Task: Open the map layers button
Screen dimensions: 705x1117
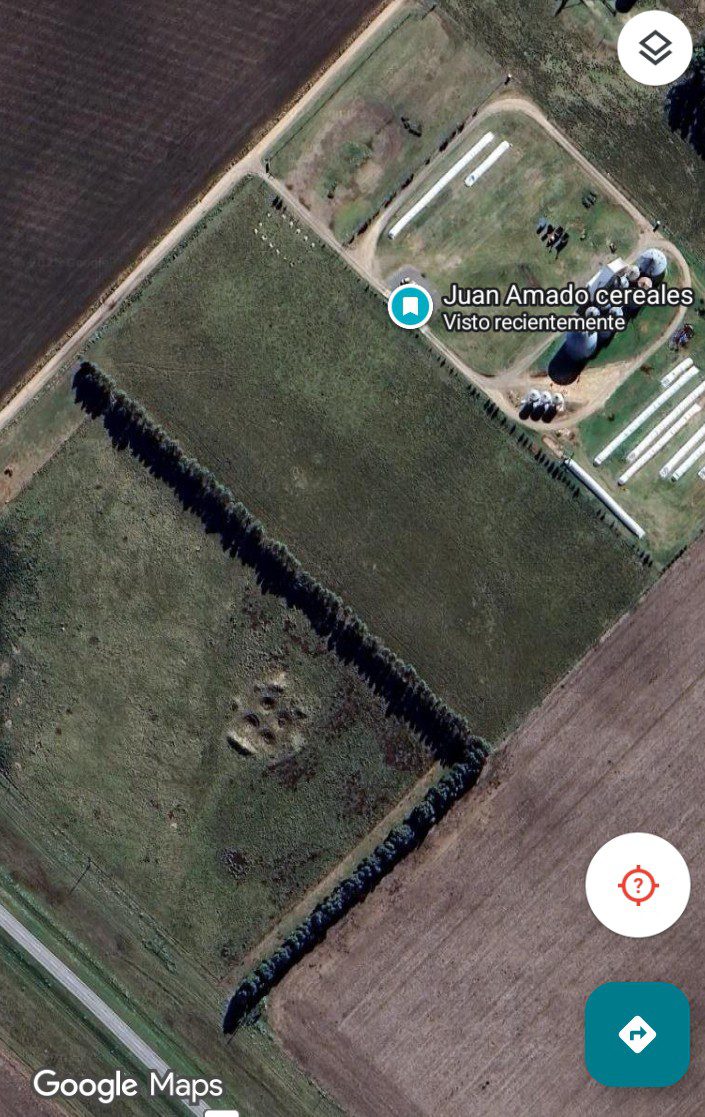Action: [x=655, y=47]
